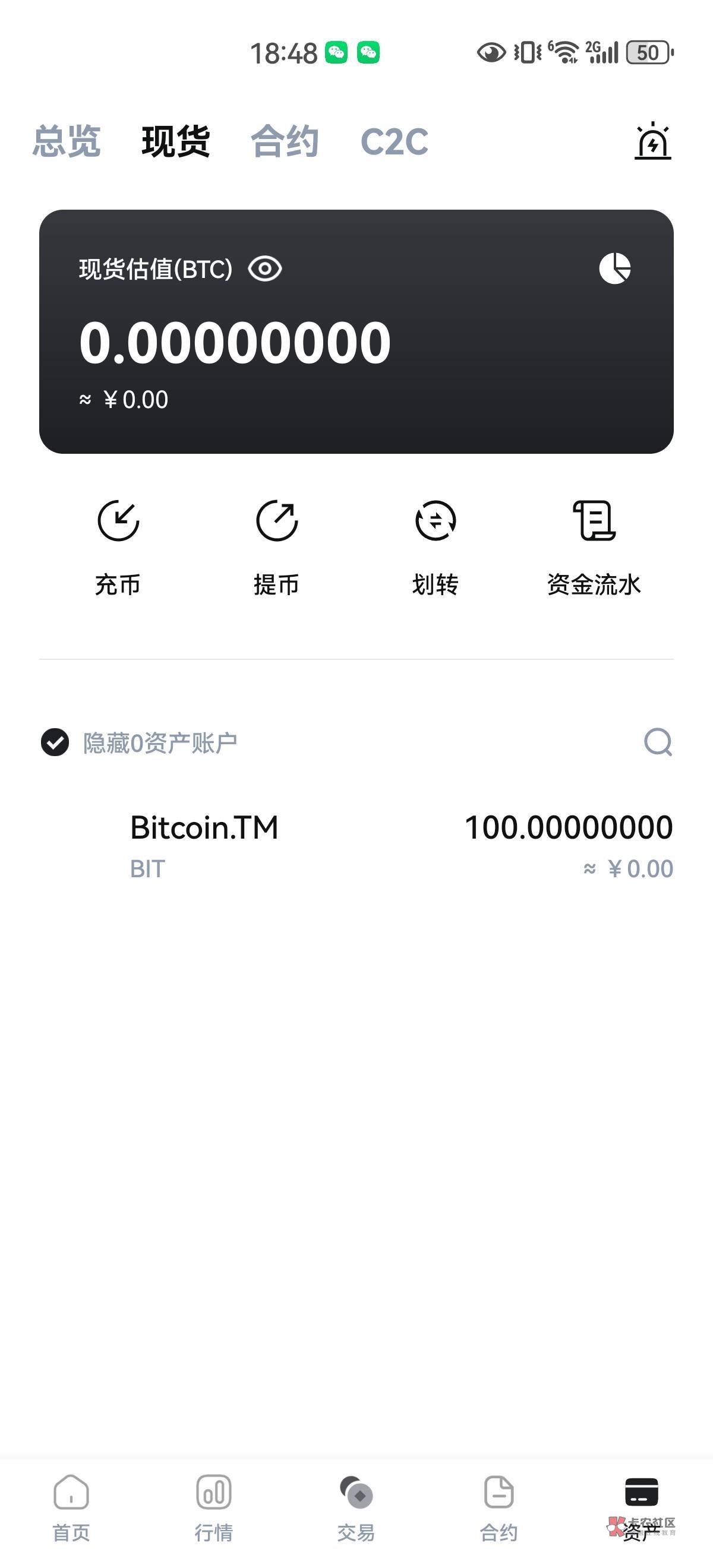Open the asset pie chart icon
This screenshot has height=1568, width=713.
click(x=614, y=268)
